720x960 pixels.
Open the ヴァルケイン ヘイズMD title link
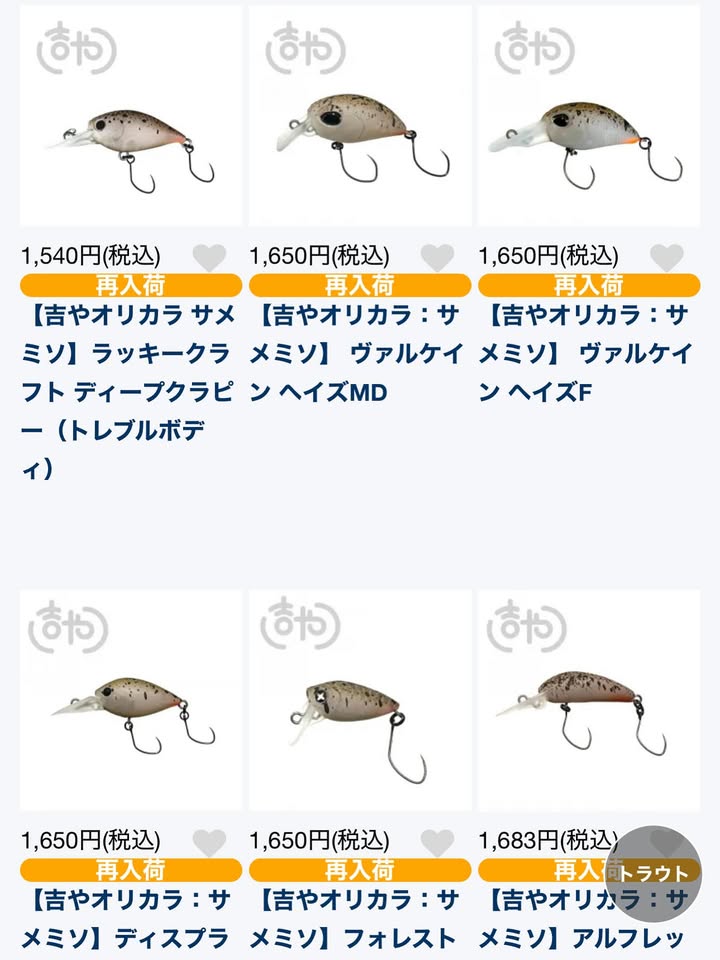[x=358, y=354]
